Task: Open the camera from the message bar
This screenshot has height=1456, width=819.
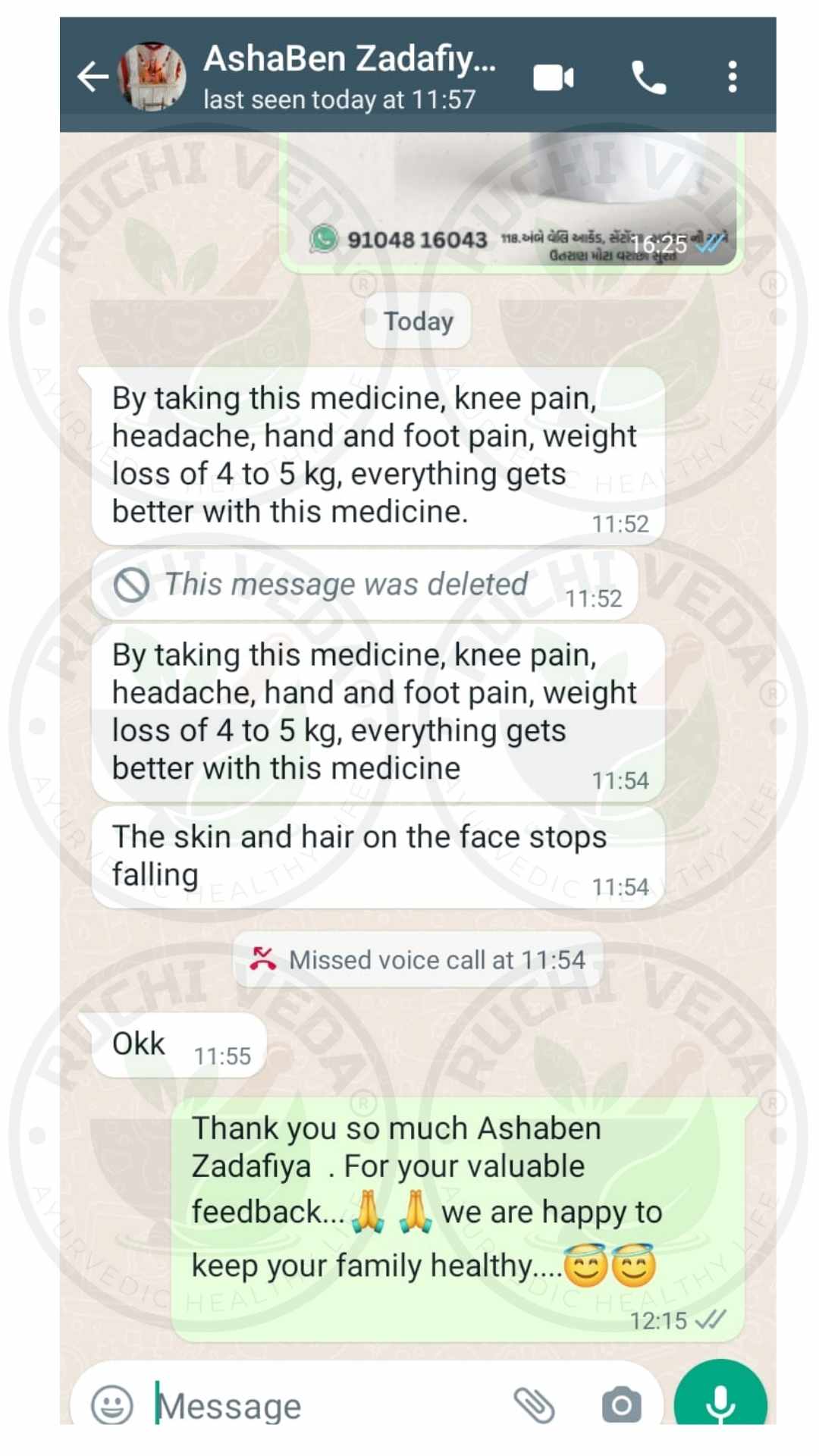Action: point(621,1404)
